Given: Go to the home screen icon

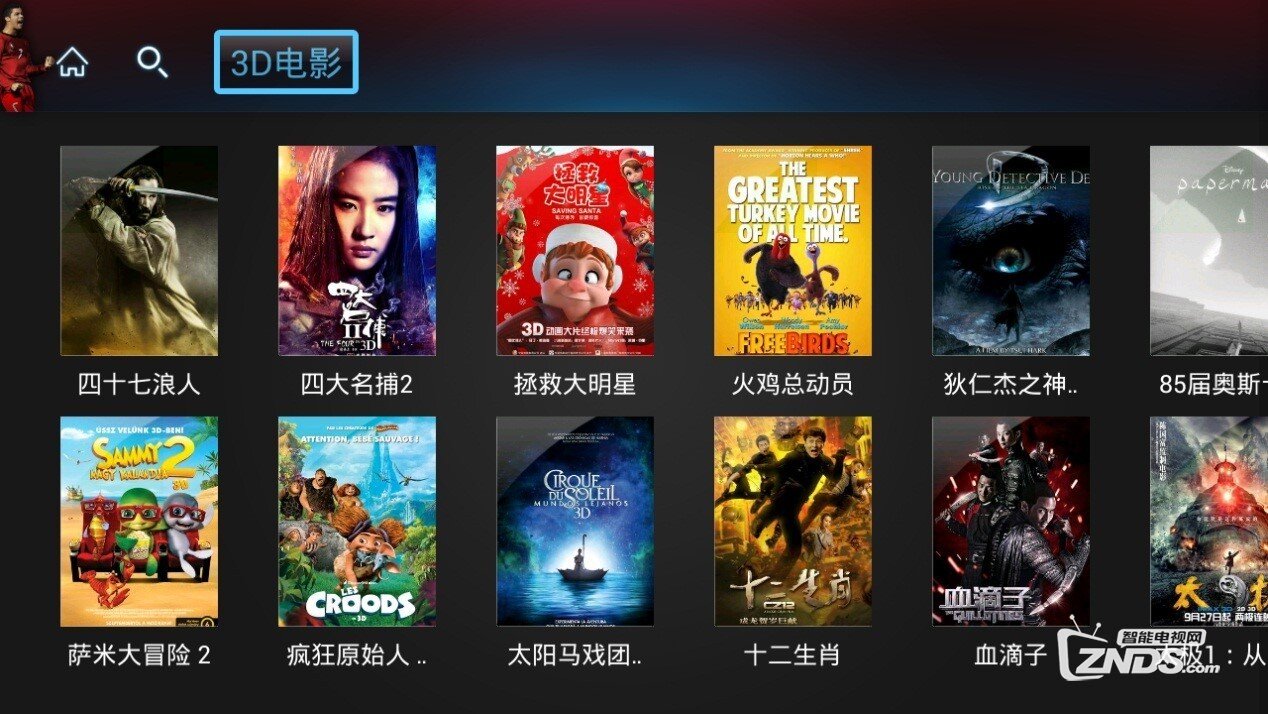Looking at the screenshot, I should [72, 63].
